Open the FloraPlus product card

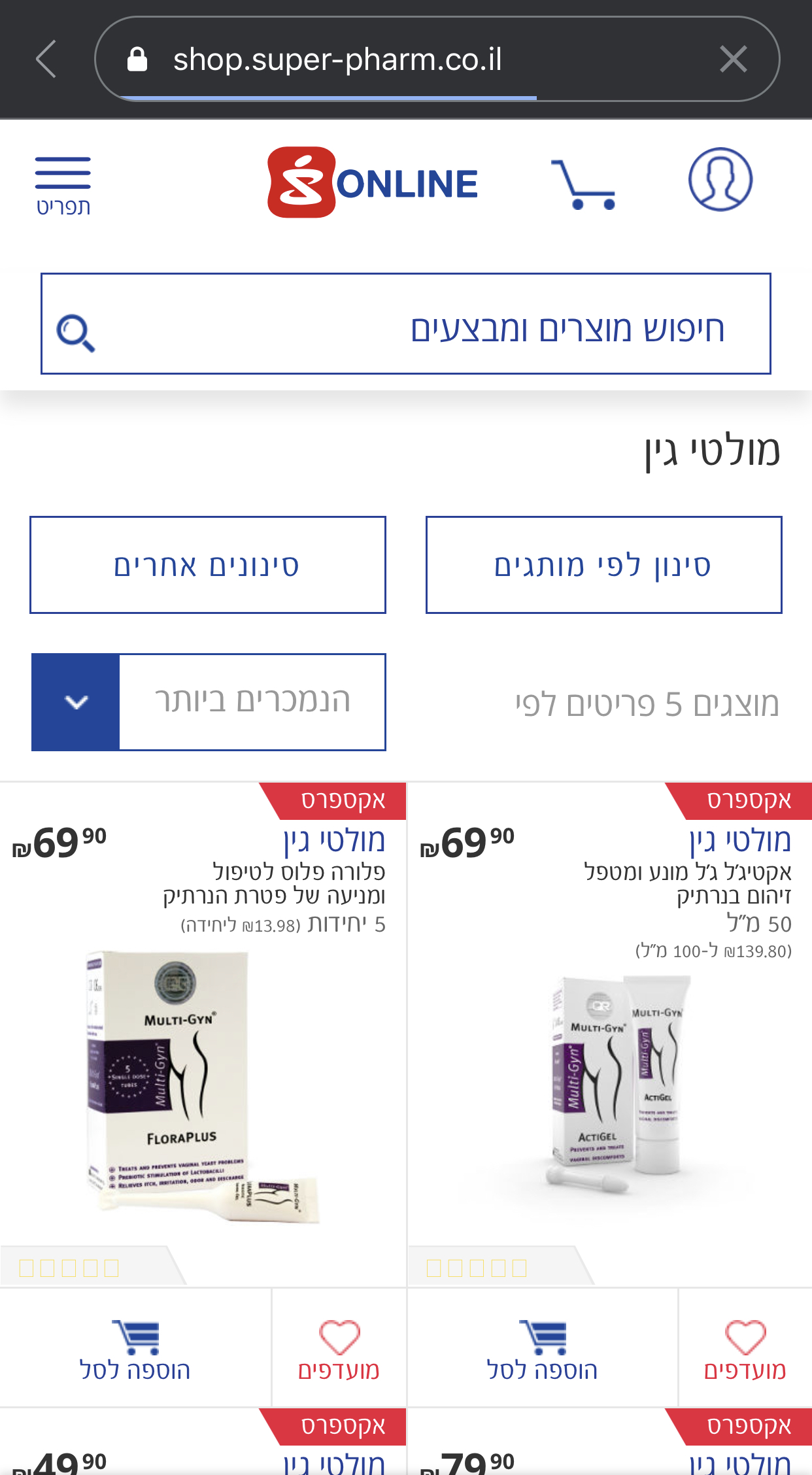(x=203, y=1085)
